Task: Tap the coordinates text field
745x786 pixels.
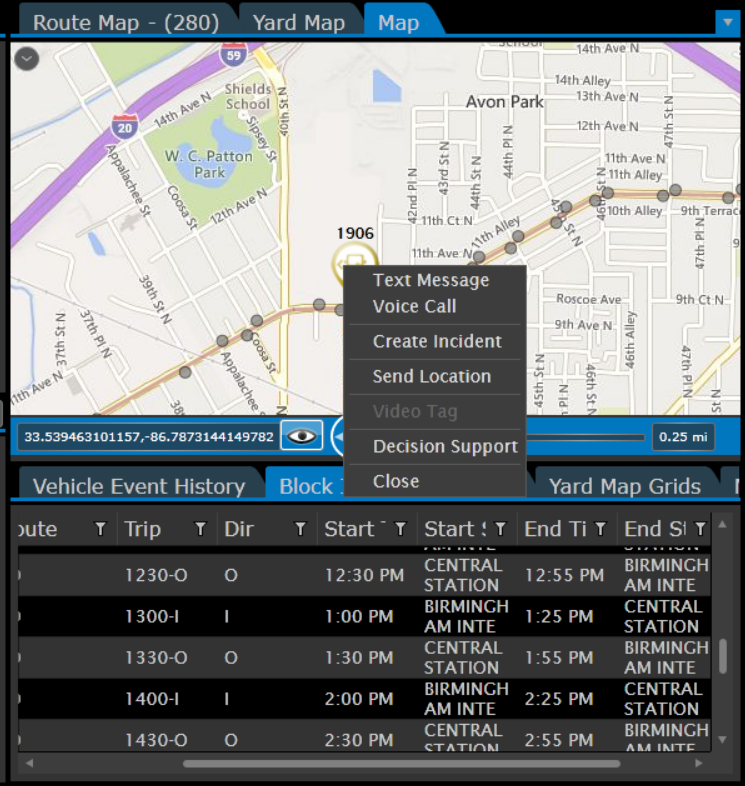Action: pyautogui.click(x=148, y=437)
